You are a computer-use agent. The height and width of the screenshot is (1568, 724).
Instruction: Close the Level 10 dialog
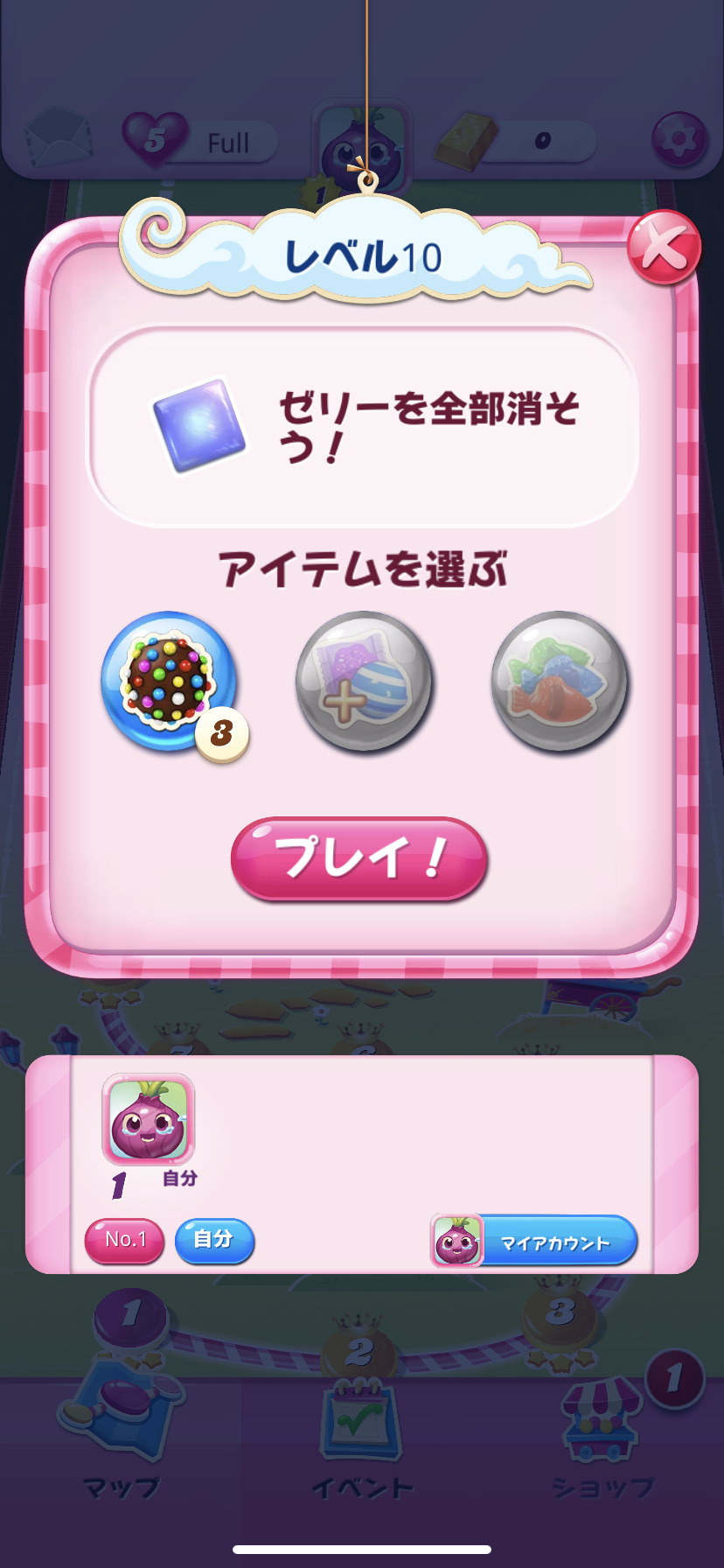click(664, 248)
